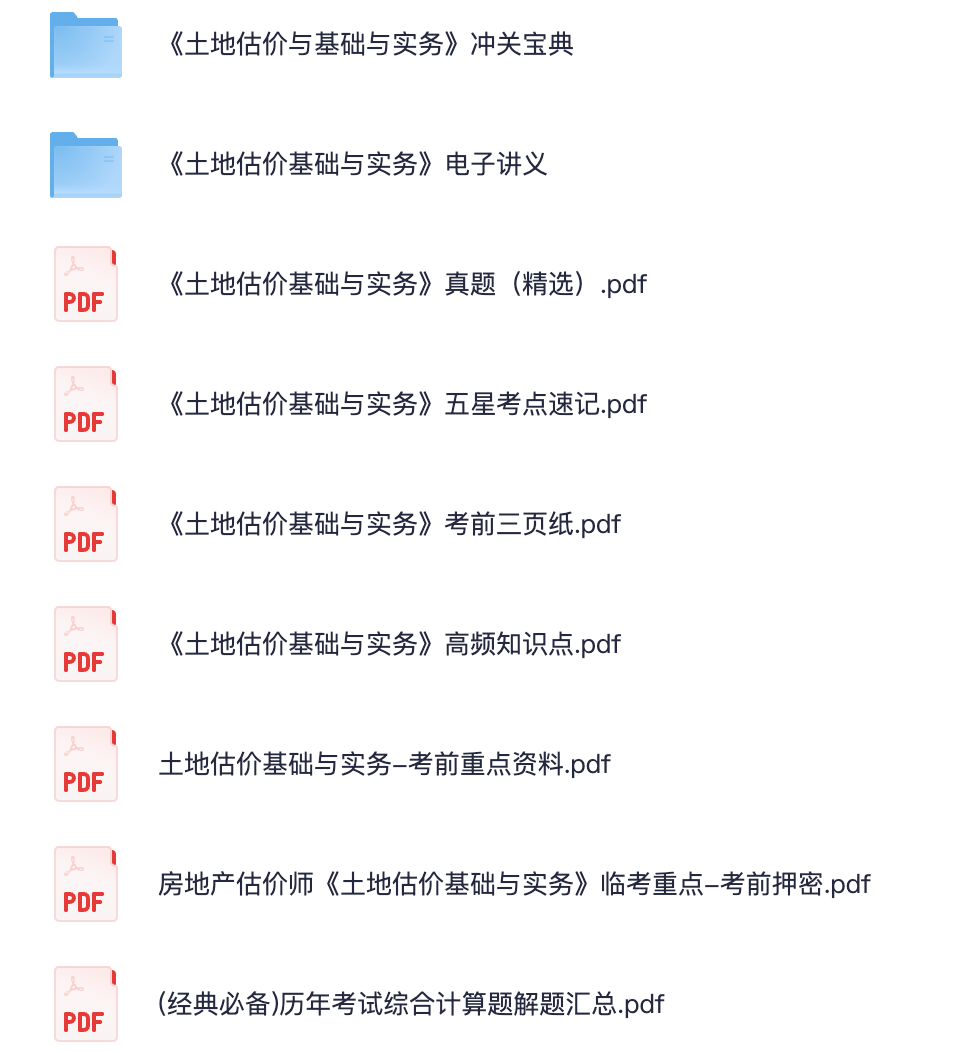The image size is (976, 1052).
Task: Click the PDF icon for 五星考点速记
Action: pyautogui.click(x=85, y=404)
